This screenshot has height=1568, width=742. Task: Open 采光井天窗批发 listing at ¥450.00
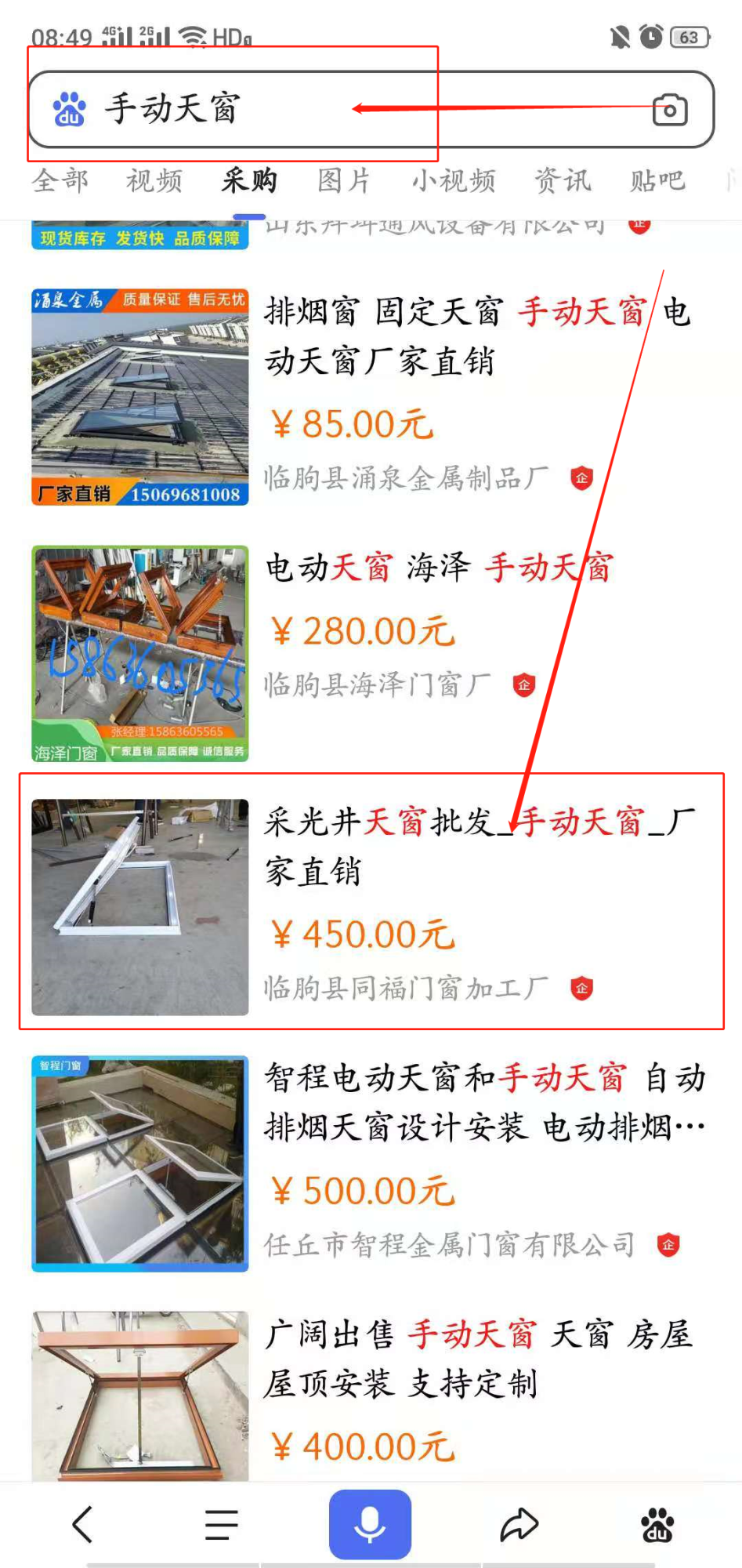[x=478, y=847]
